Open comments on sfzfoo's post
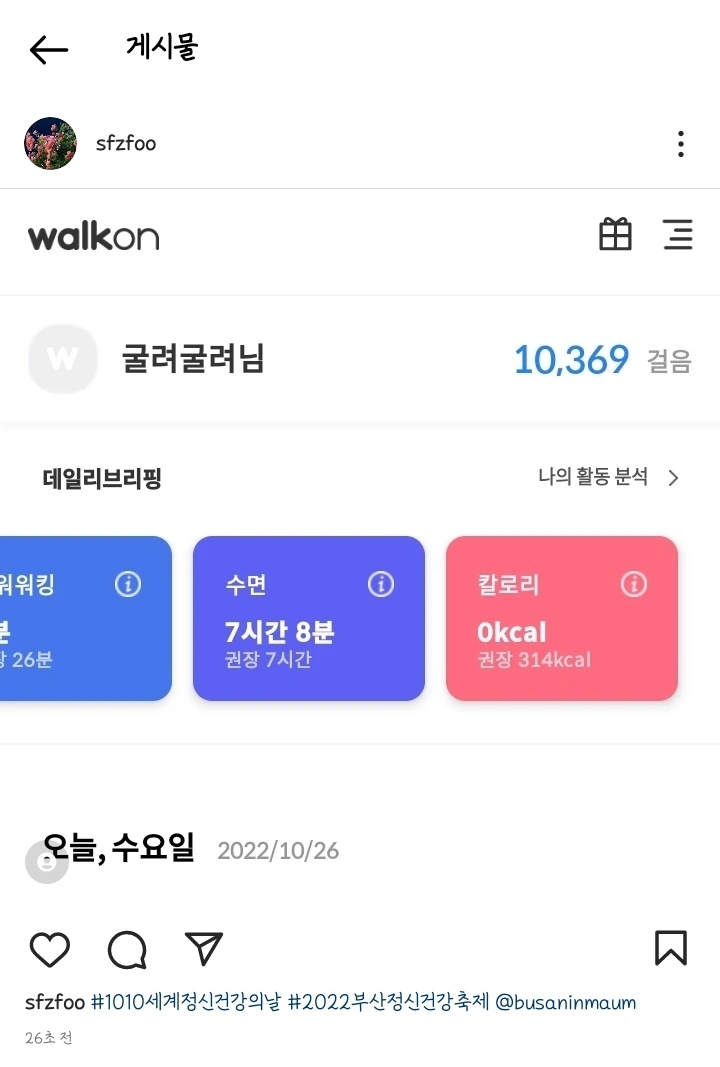 point(127,949)
